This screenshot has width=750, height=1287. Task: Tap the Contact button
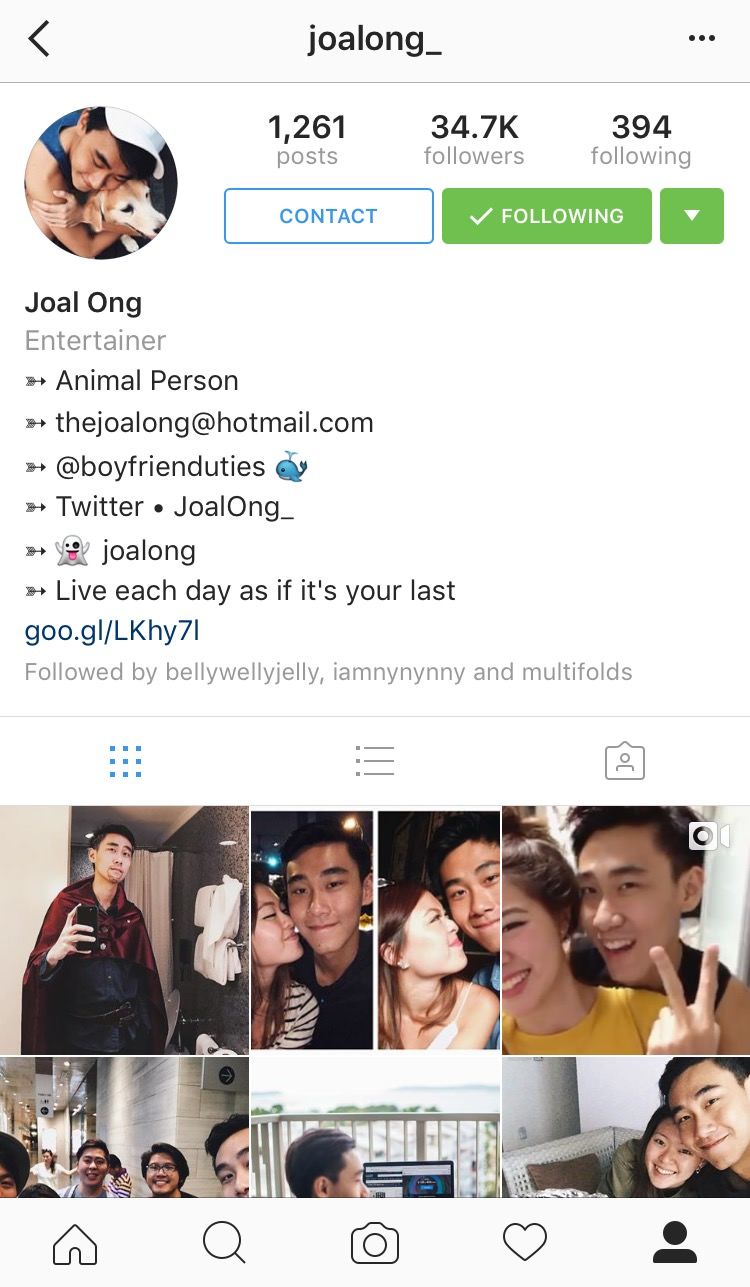coord(328,216)
